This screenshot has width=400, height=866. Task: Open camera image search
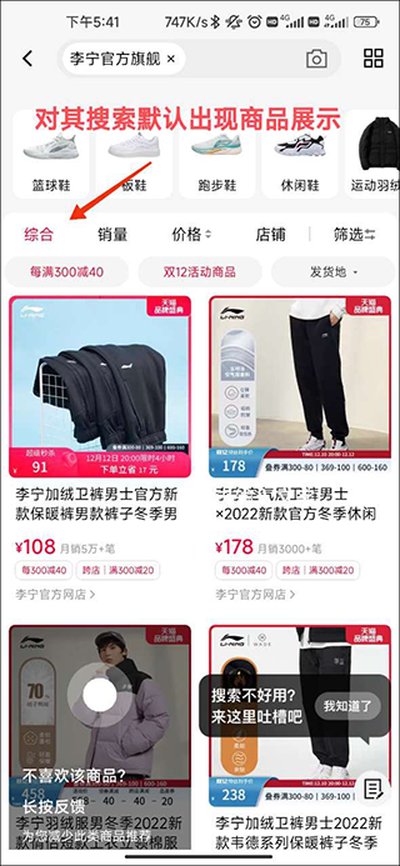(317, 59)
